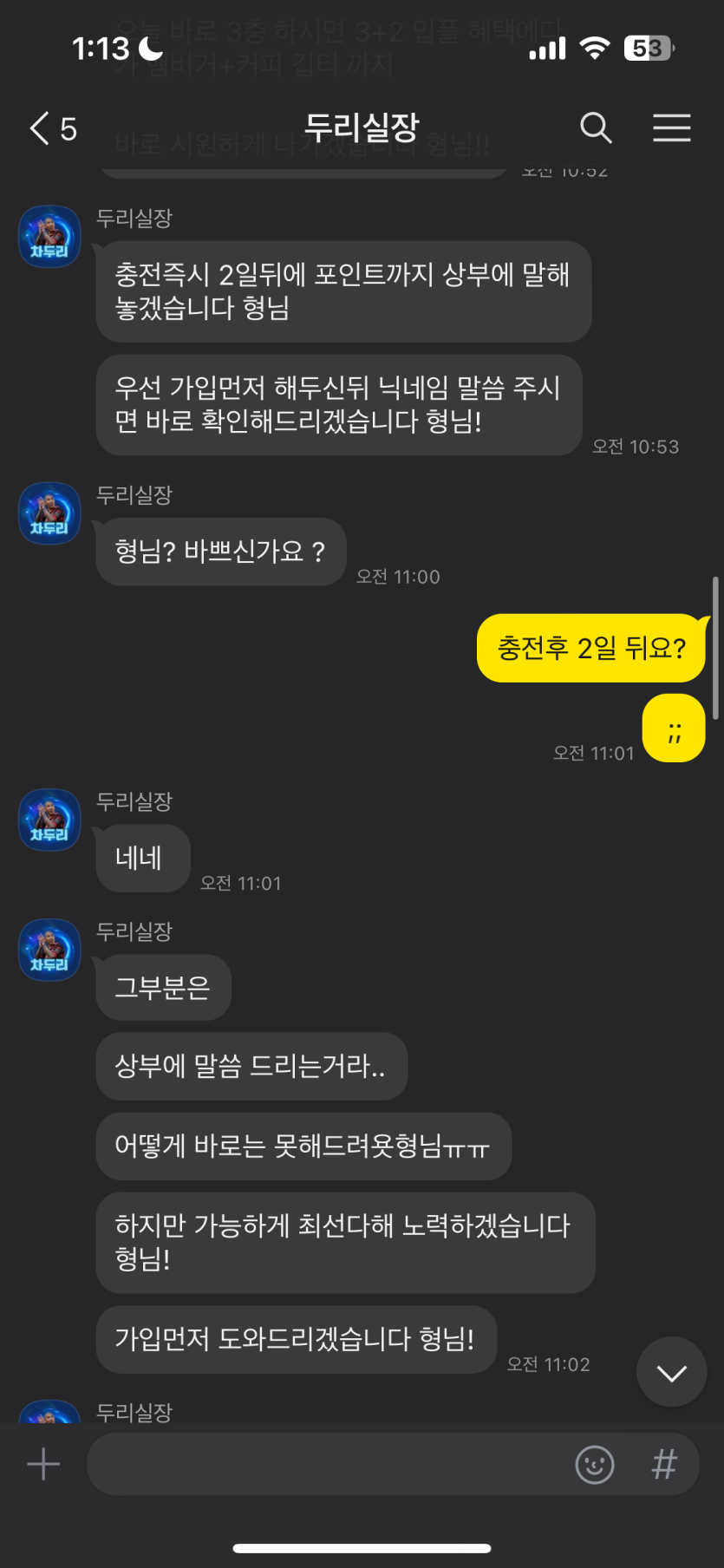Image resolution: width=724 pixels, height=1568 pixels.
Task: Go back to the chat list
Action: click(x=52, y=128)
